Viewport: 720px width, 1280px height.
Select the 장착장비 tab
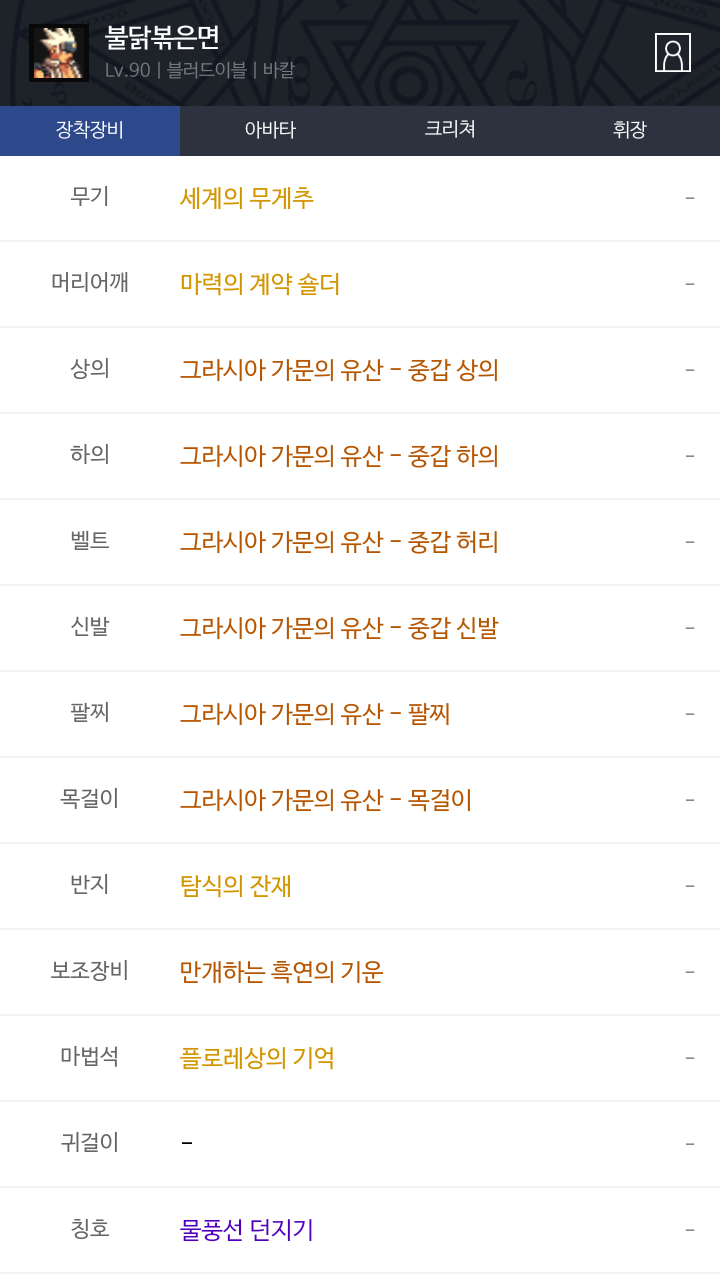[90, 130]
